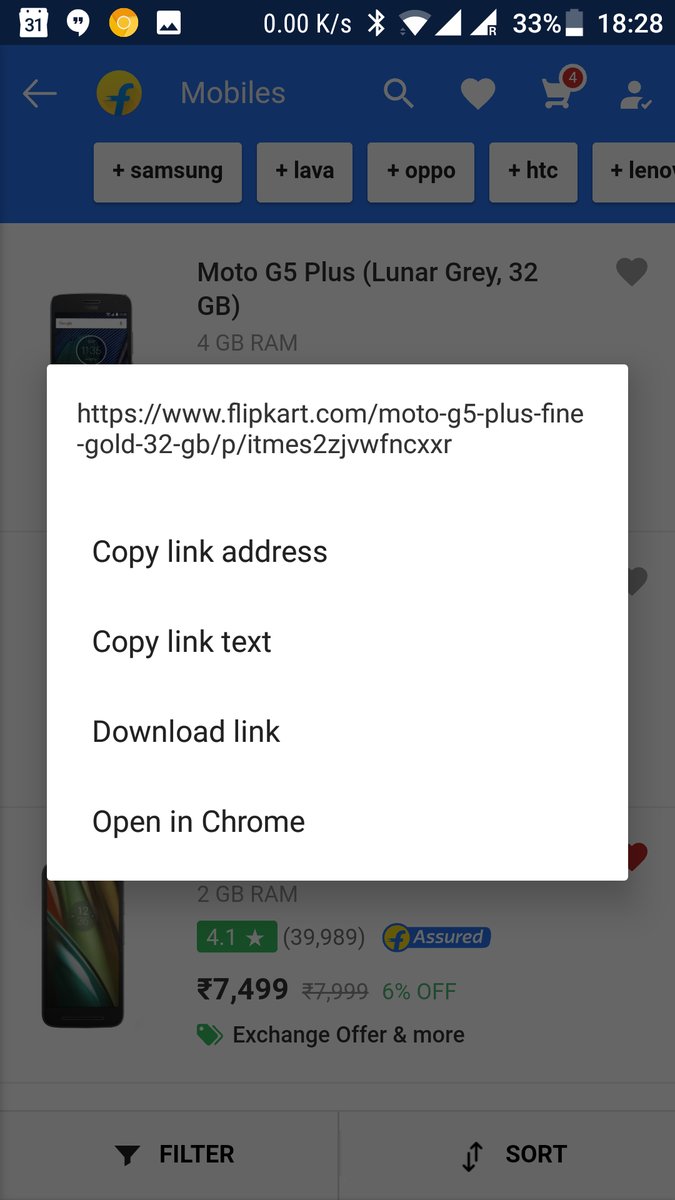
Task: Select Copy link address
Action: [210, 552]
